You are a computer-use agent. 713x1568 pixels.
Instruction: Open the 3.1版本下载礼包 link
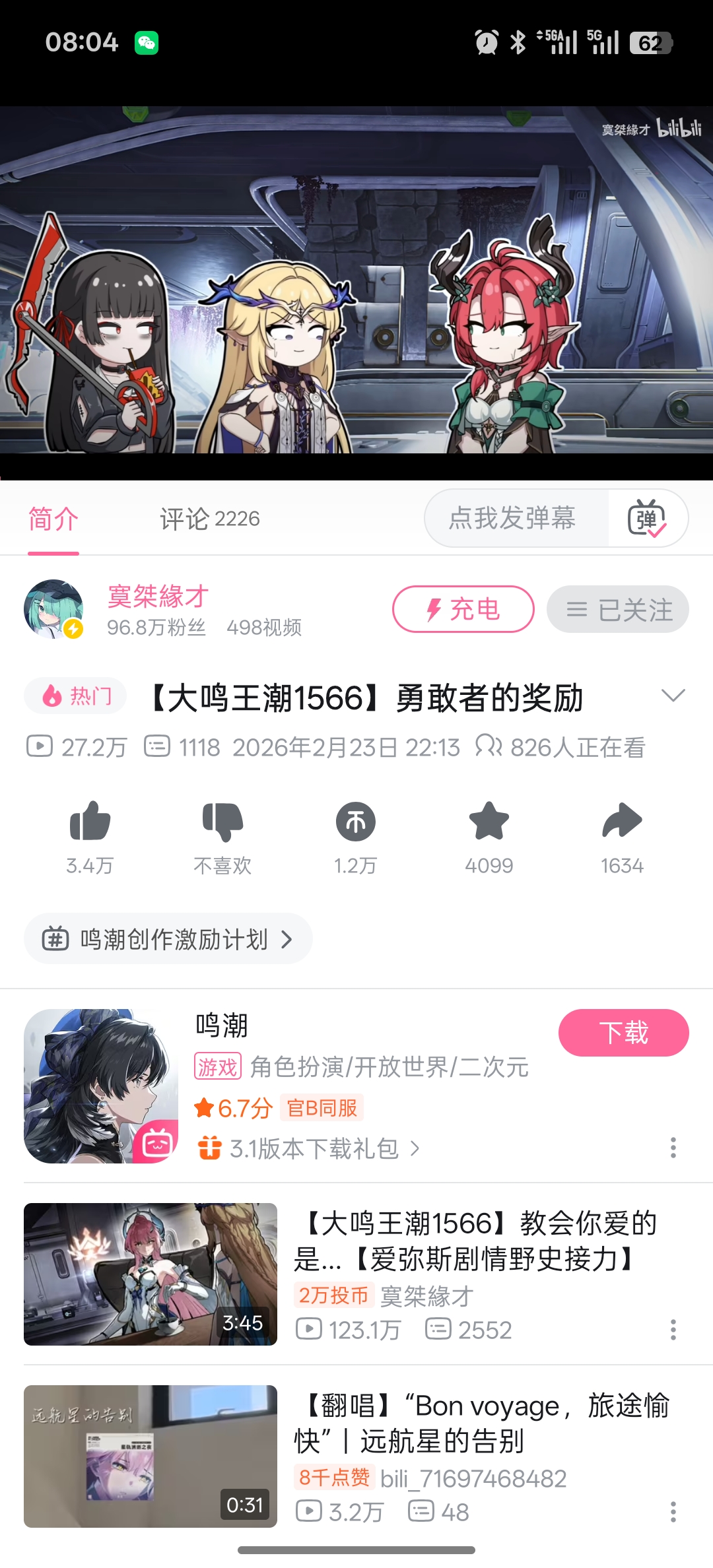(x=314, y=1149)
